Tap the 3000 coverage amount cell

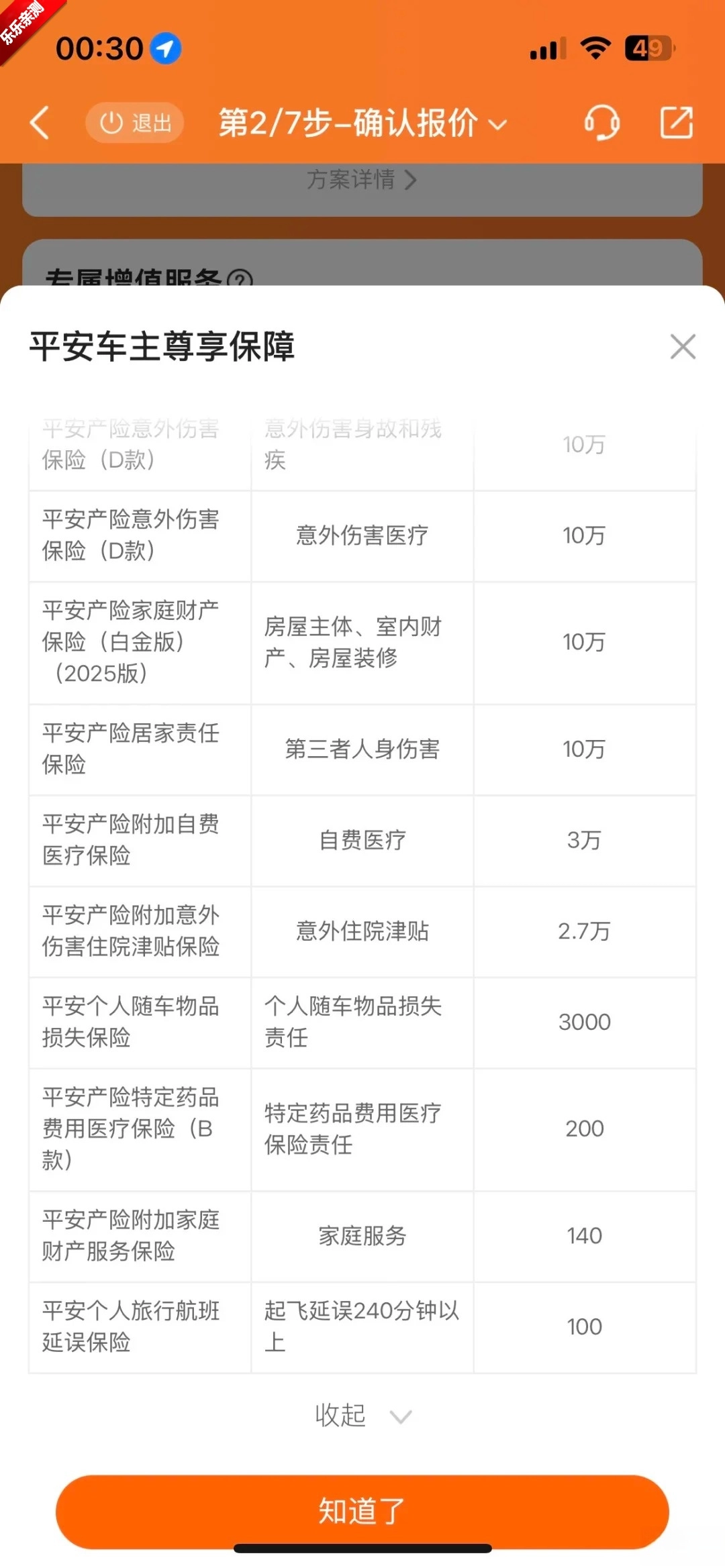pos(585,1022)
